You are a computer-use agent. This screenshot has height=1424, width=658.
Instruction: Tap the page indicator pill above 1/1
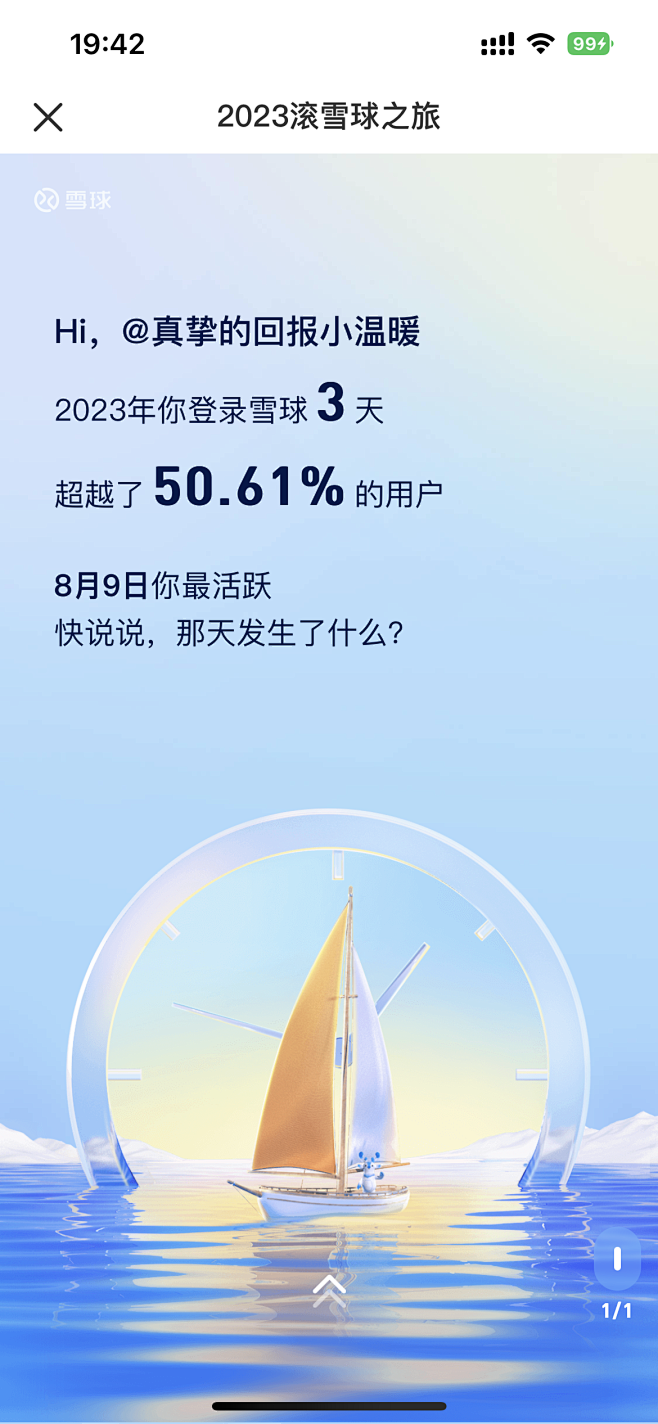tap(617, 1260)
